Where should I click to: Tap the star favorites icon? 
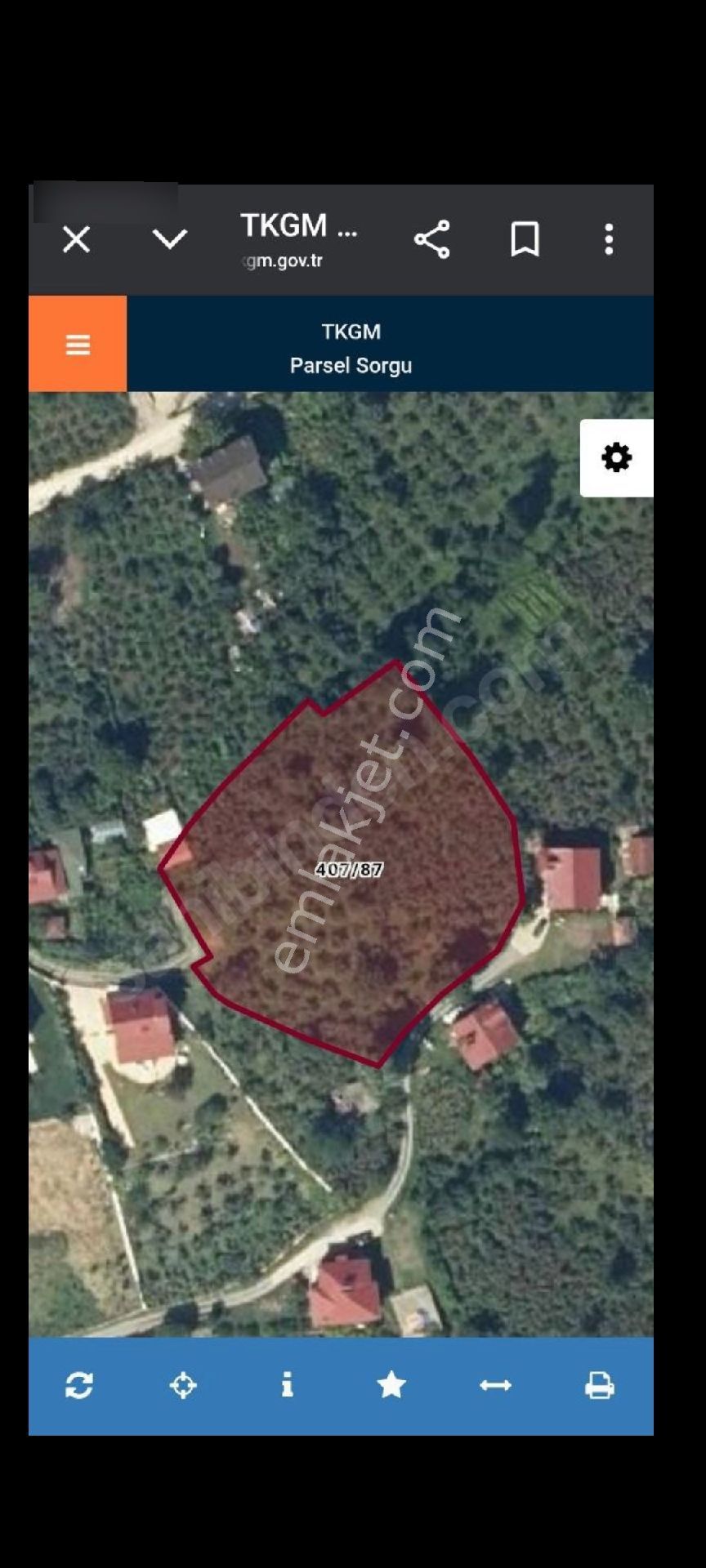pos(392,1385)
